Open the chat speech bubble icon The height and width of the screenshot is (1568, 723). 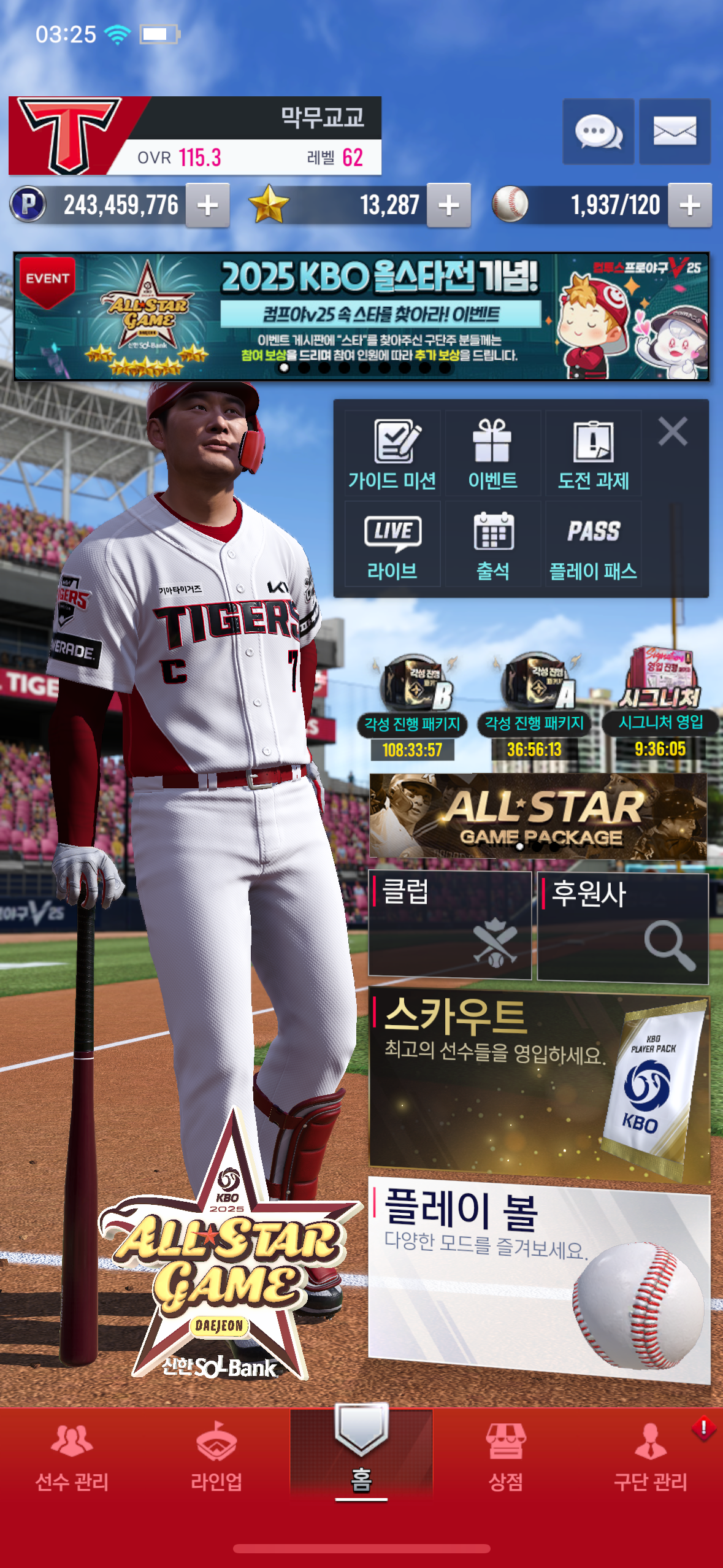click(x=598, y=131)
